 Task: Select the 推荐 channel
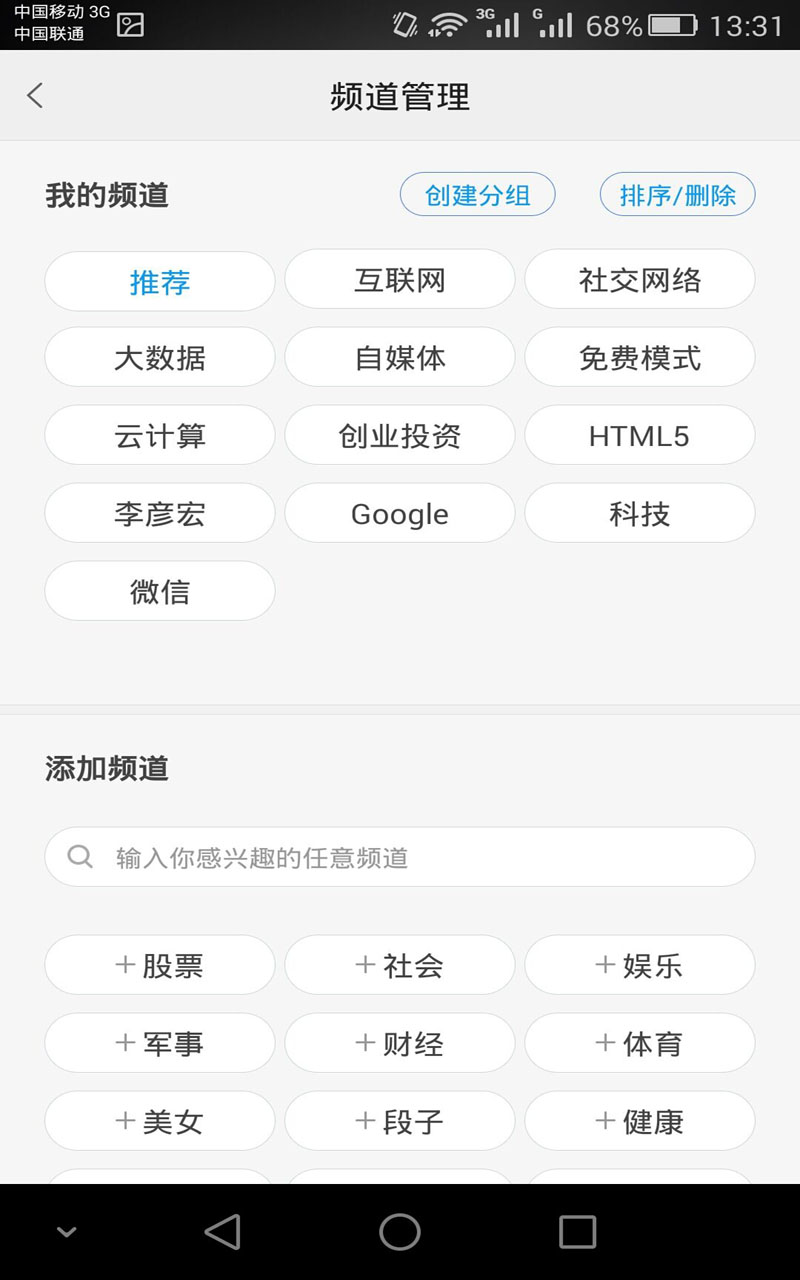coord(160,281)
